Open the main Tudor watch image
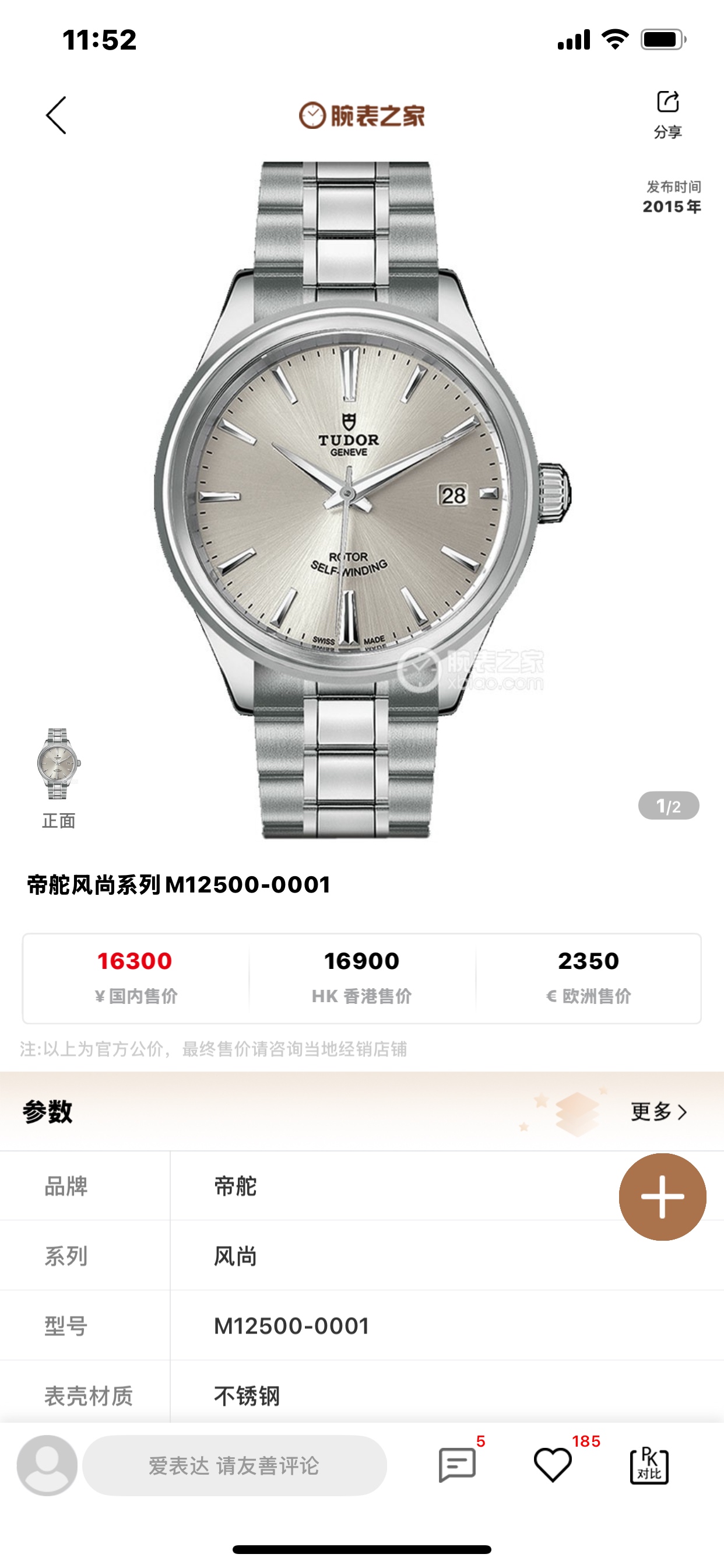 pos(361,499)
